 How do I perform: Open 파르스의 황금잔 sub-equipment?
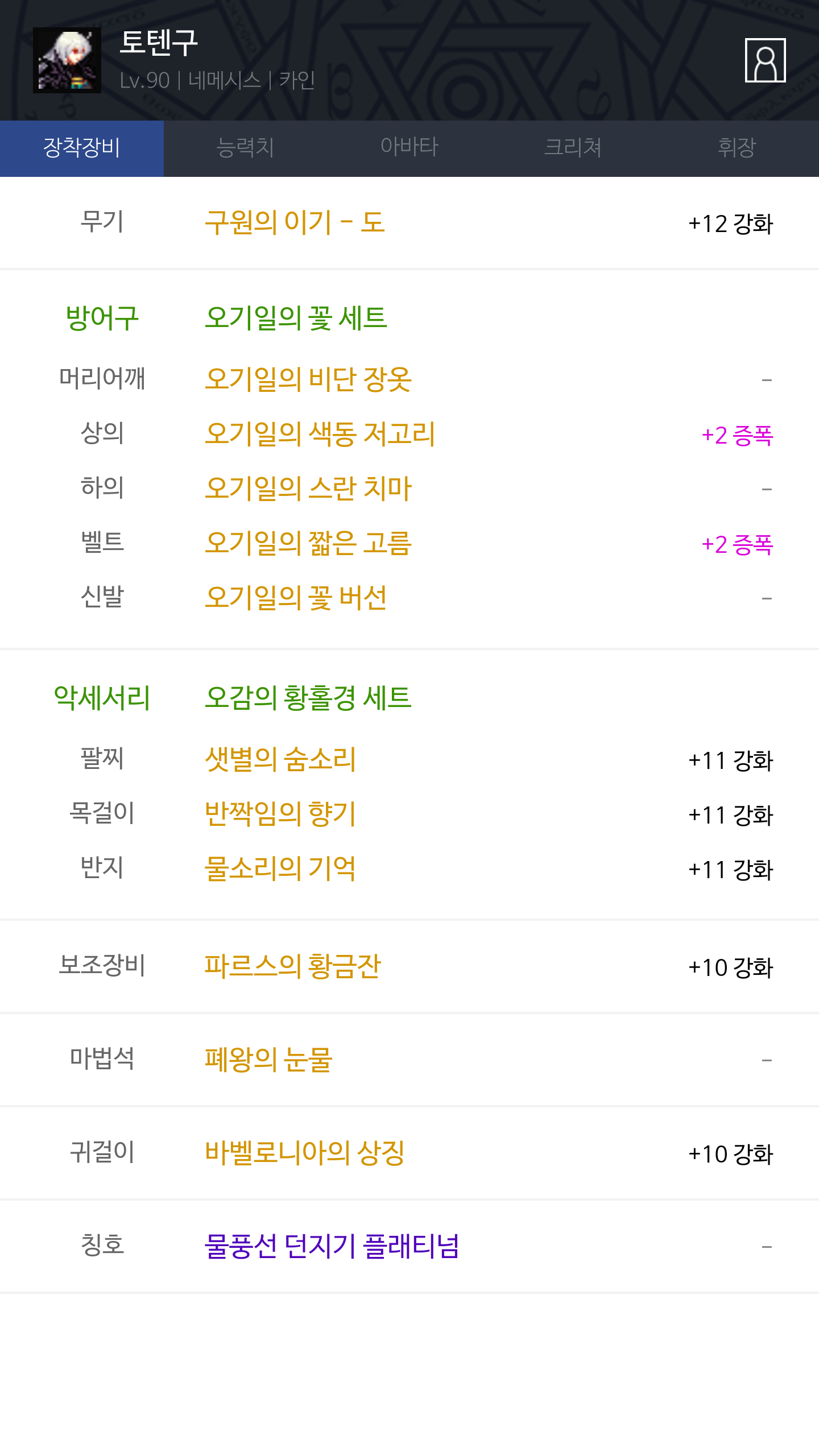tap(293, 966)
